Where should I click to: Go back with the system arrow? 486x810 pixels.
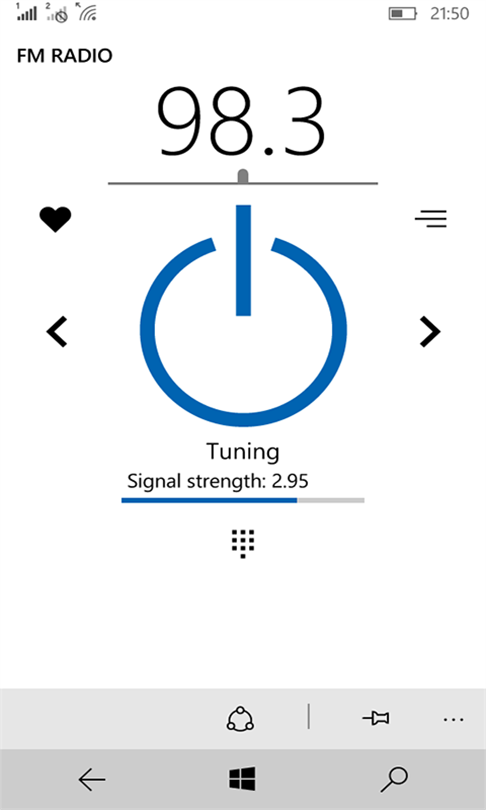92,780
